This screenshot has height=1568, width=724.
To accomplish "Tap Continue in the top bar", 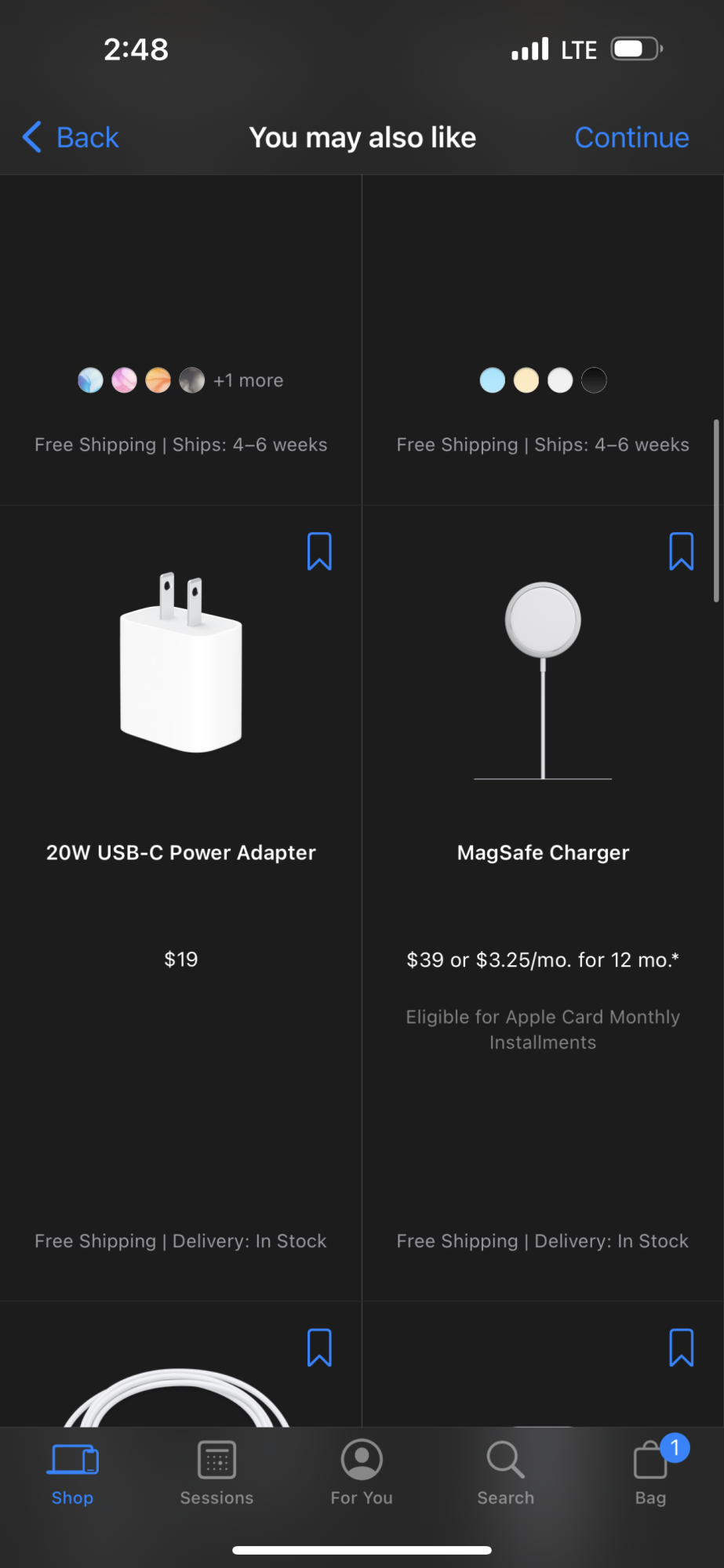I will pos(631,138).
